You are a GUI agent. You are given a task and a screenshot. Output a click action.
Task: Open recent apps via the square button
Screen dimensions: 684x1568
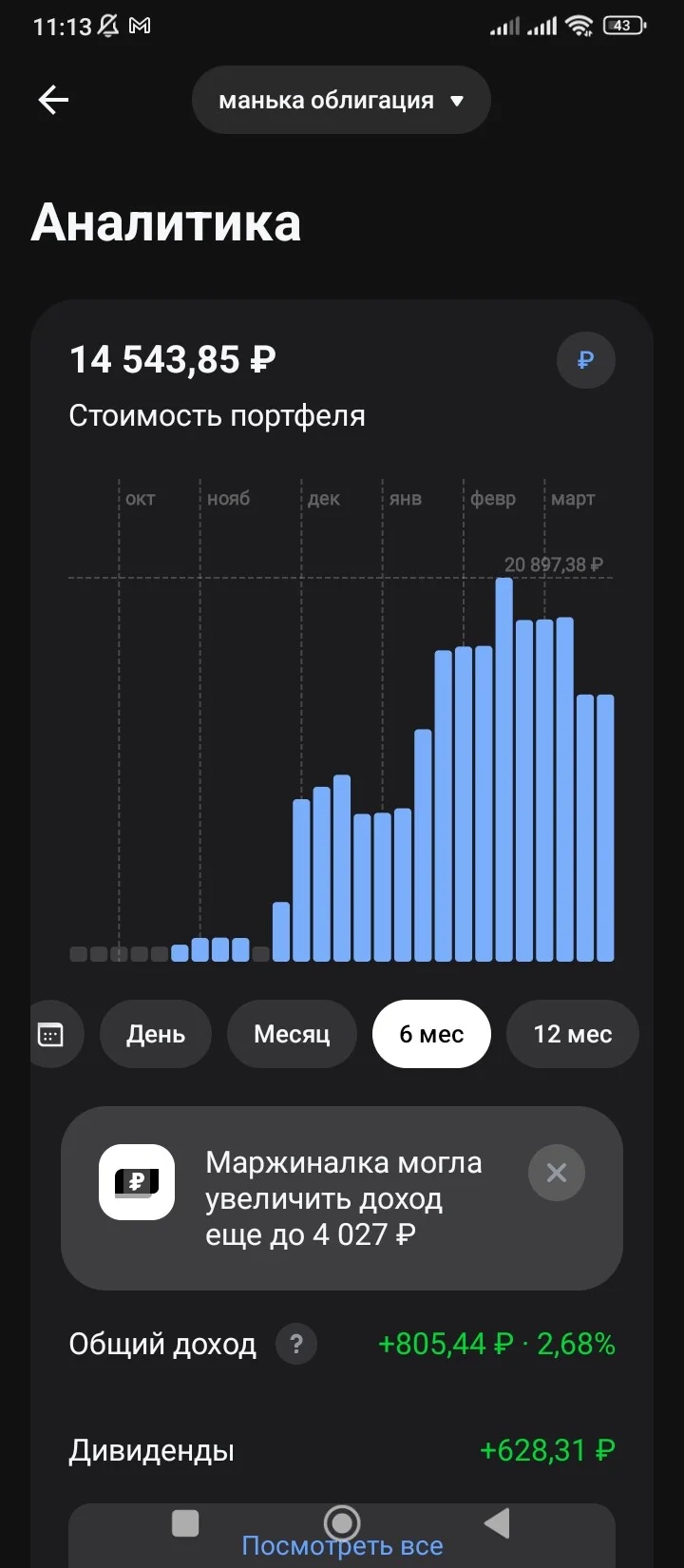[185, 1523]
